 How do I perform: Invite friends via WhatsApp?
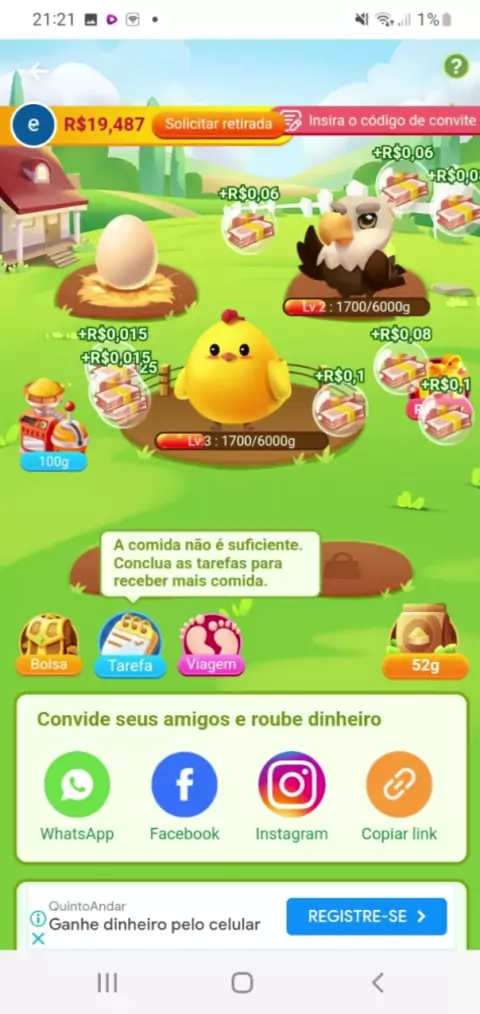pos(77,797)
